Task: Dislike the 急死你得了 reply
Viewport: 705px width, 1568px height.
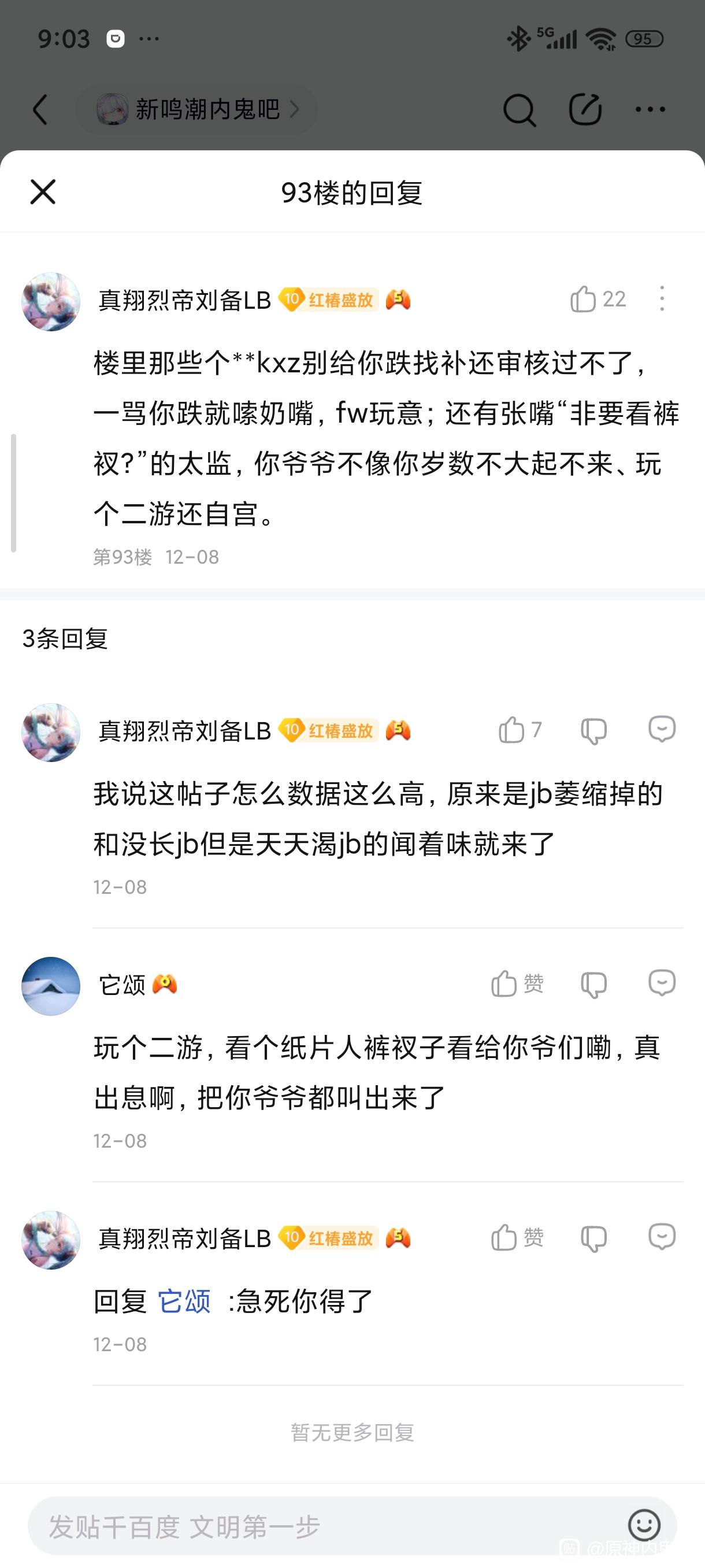Action: pyautogui.click(x=593, y=1238)
